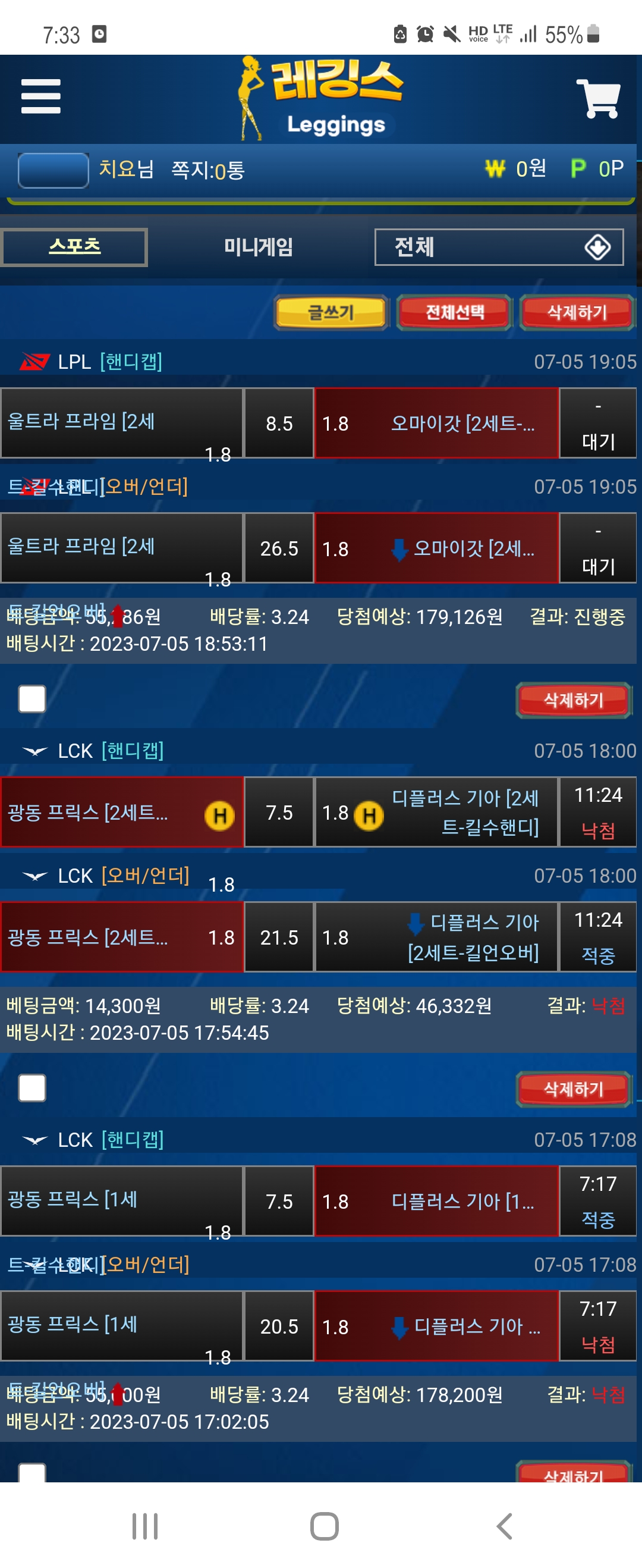Delete the bet placed at 17:54:45
The width and height of the screenshot is (642, 1568).
coord(573,1089)
